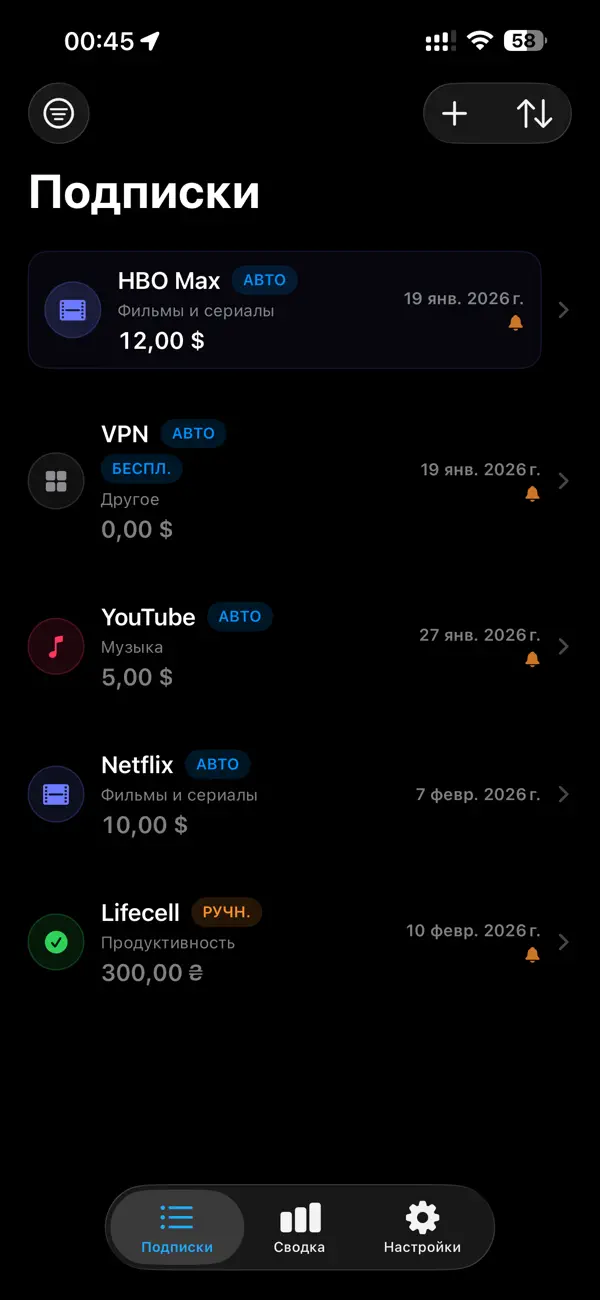Image resolution: width=600 pixels, height=1300 pixels.
Task: Go to the Настройки tab
Action: (x=422, y=1228)
